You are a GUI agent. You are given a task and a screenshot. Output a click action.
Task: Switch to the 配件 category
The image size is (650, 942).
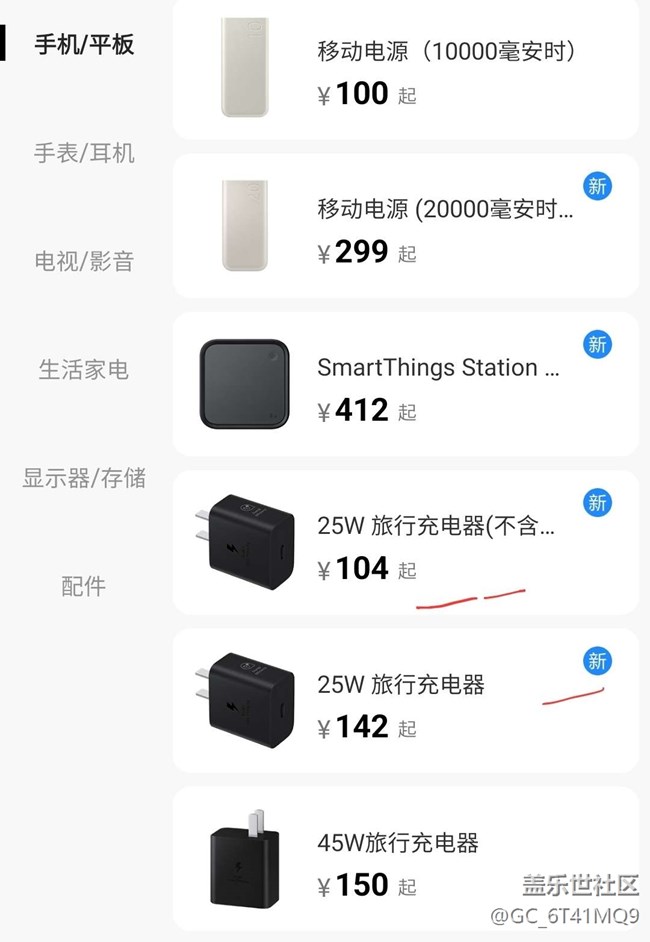(x=84, y=586)
